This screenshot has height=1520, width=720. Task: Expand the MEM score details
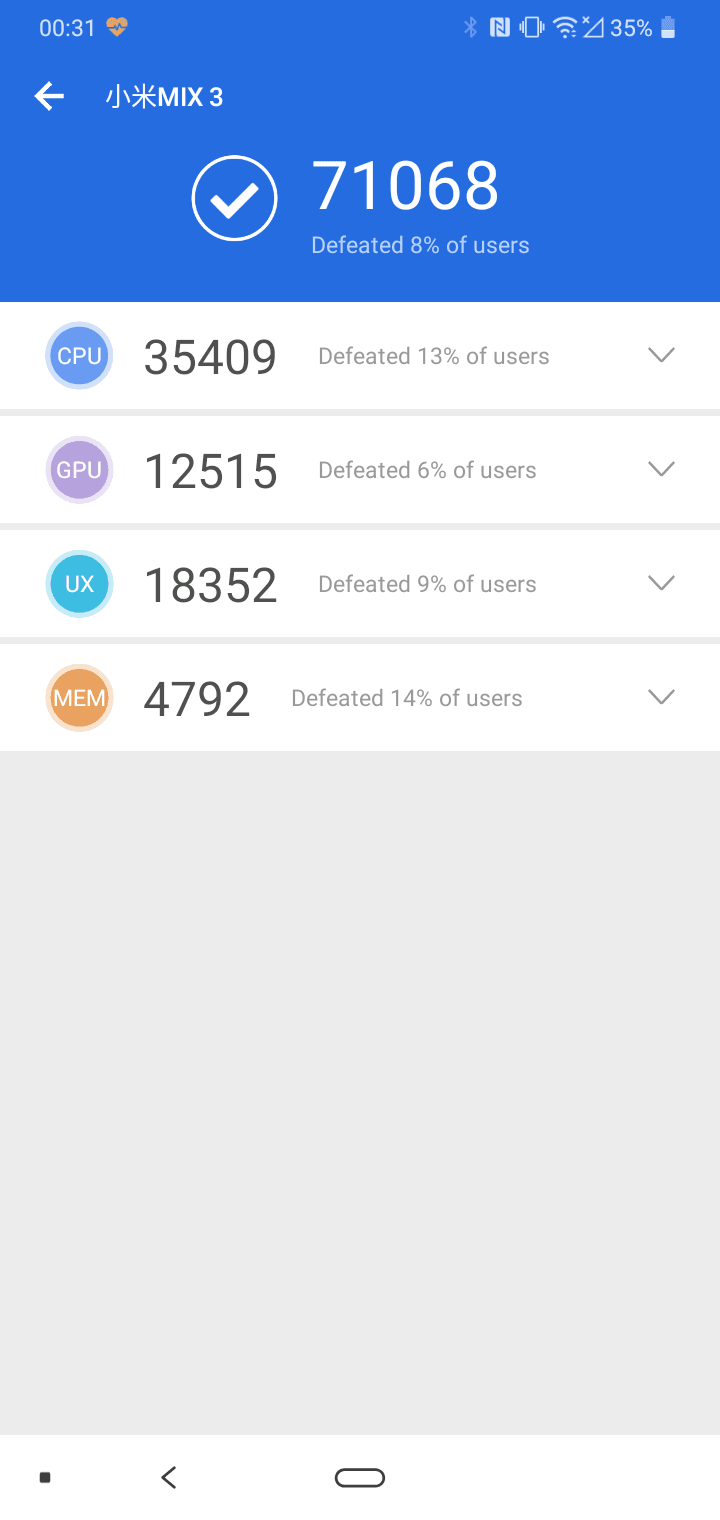point(661,697)
